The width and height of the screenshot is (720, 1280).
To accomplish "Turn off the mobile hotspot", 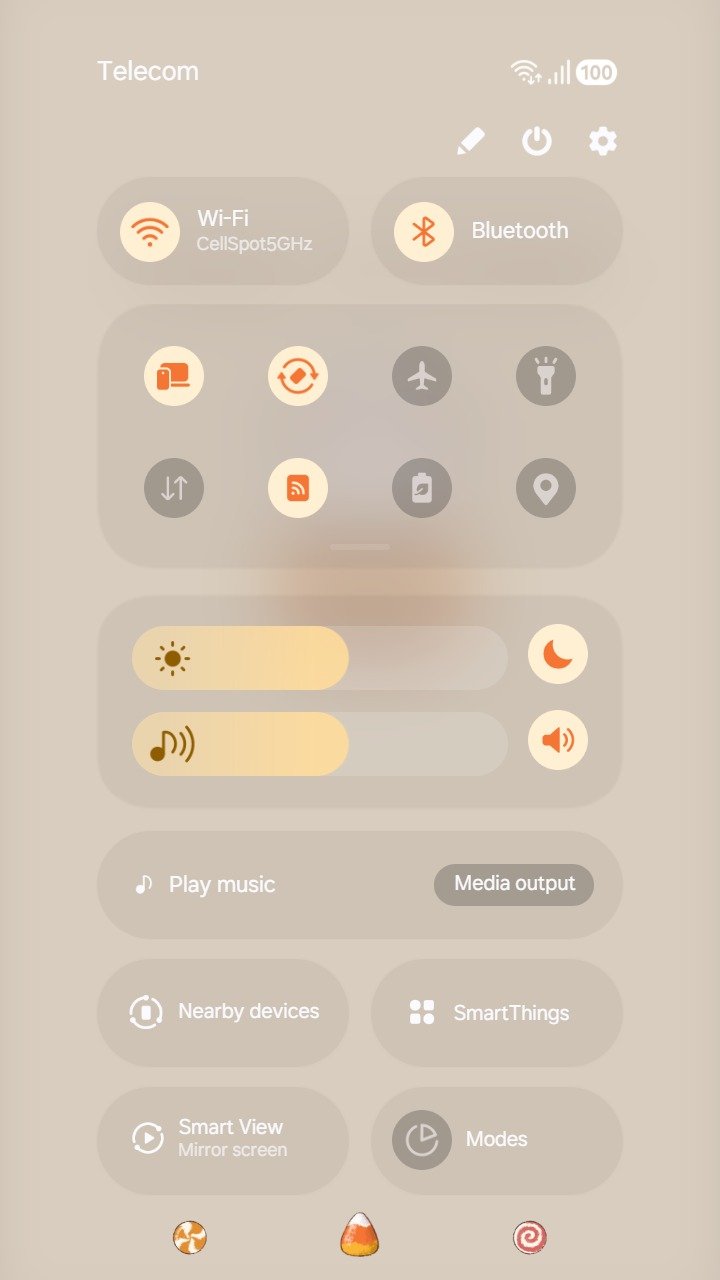I will [x=298, y=488].
